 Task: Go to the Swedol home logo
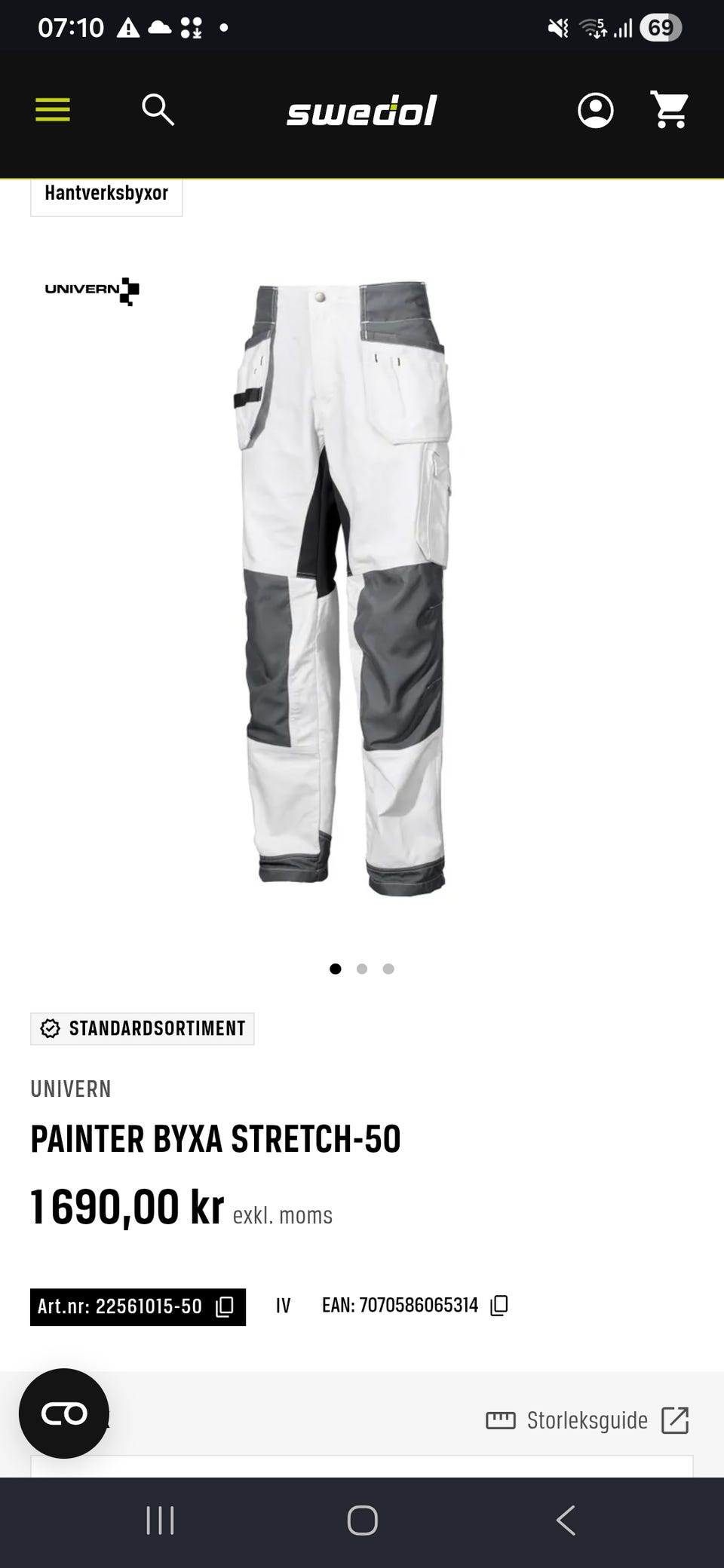361,111
